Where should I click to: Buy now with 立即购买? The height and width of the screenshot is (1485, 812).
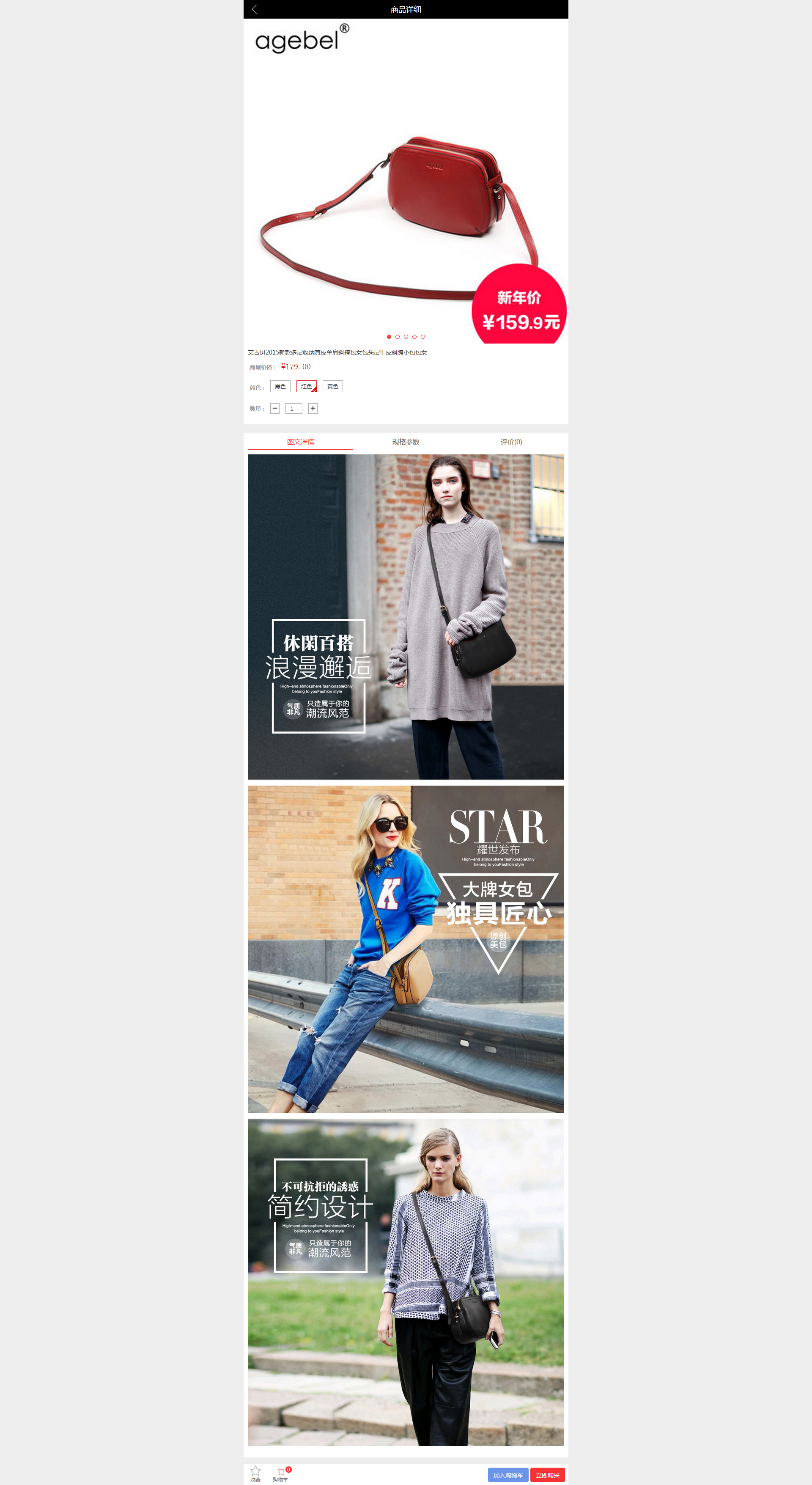point(547,1474)
